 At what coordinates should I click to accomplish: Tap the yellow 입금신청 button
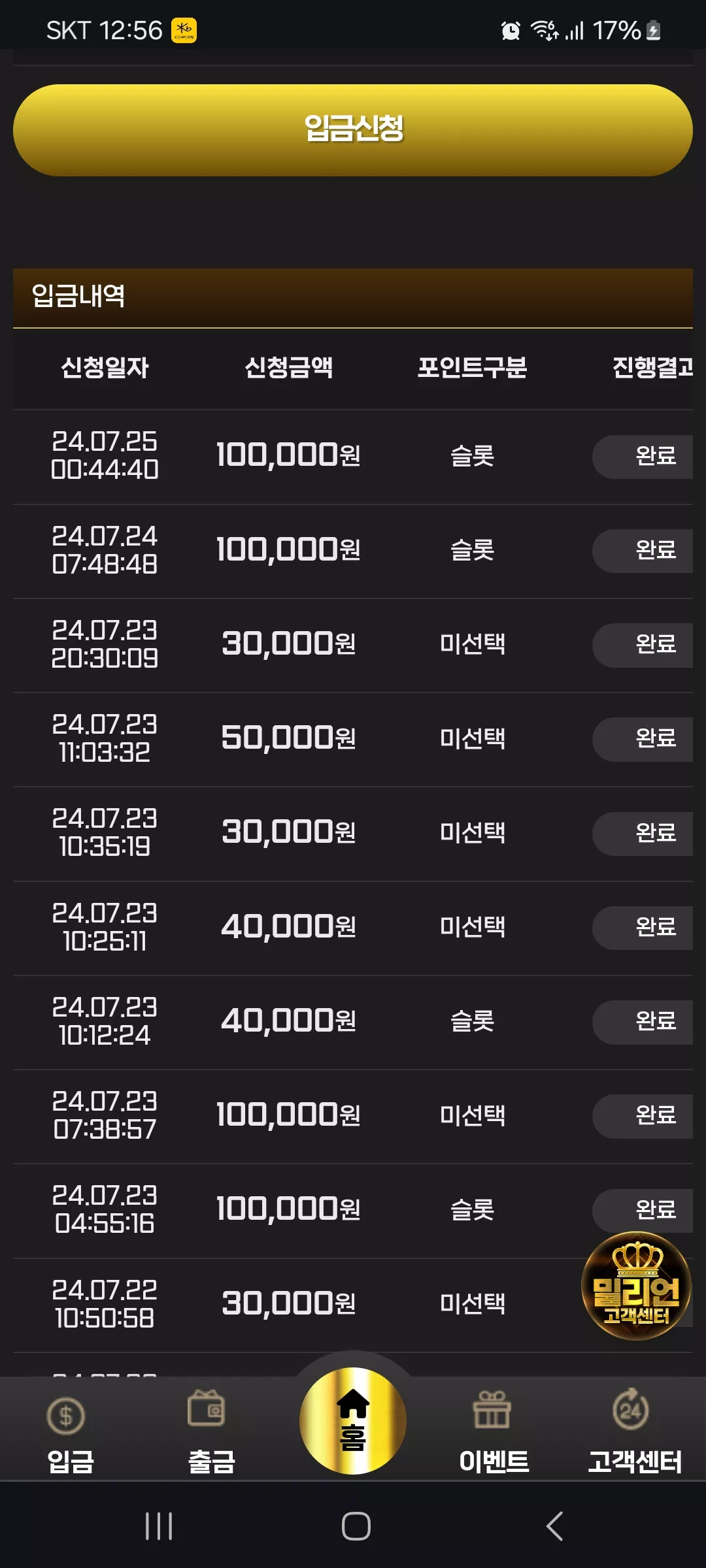click(x=353, y=130)
